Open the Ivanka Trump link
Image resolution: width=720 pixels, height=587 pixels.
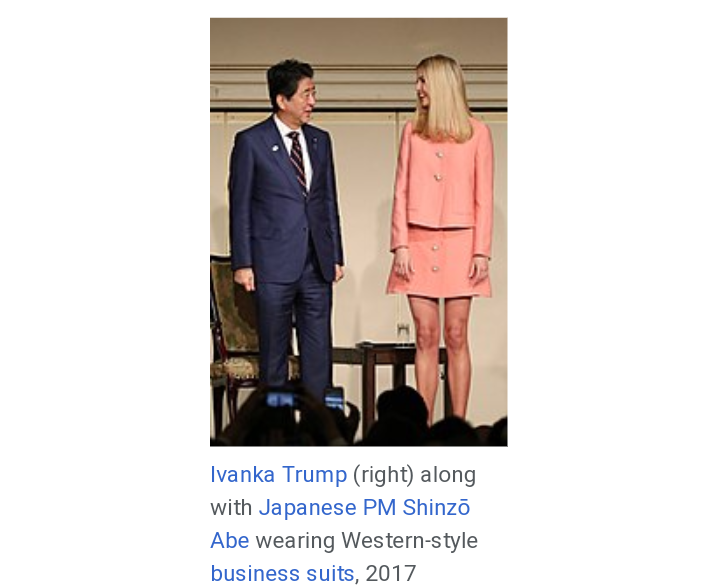click(278, 474)
